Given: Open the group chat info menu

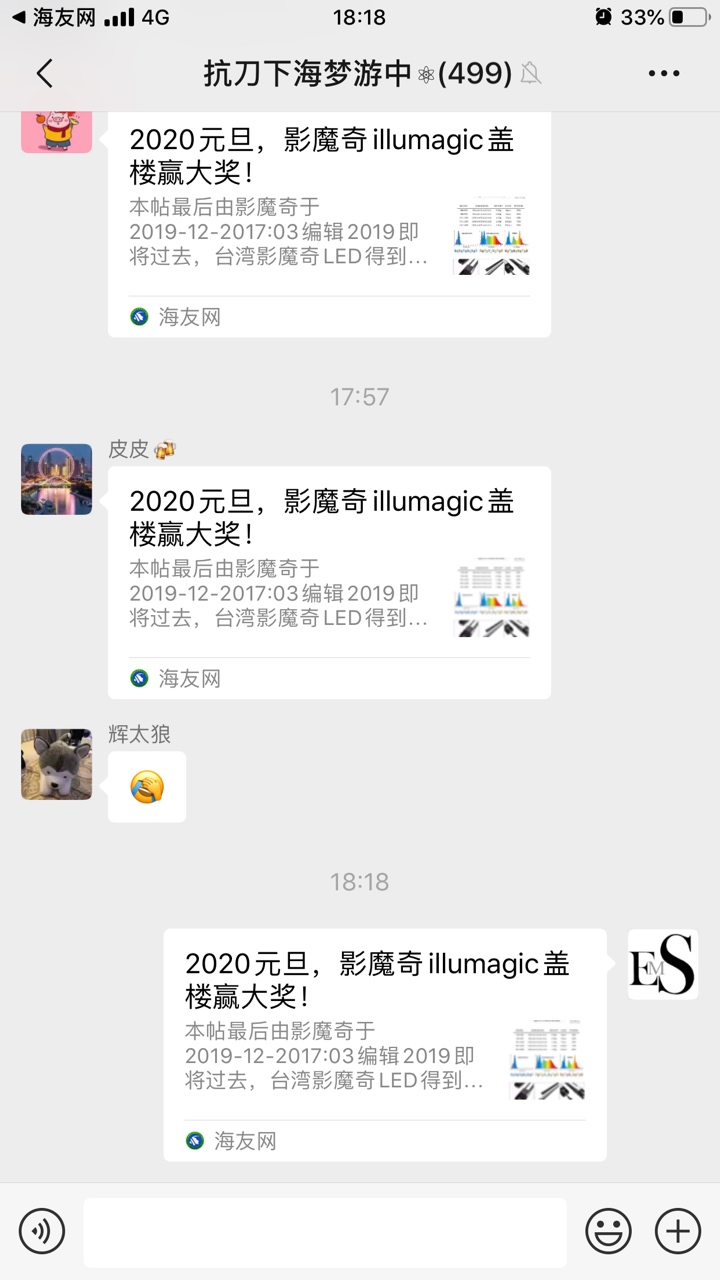Looking at the screenshot, I should coord(664,73).
